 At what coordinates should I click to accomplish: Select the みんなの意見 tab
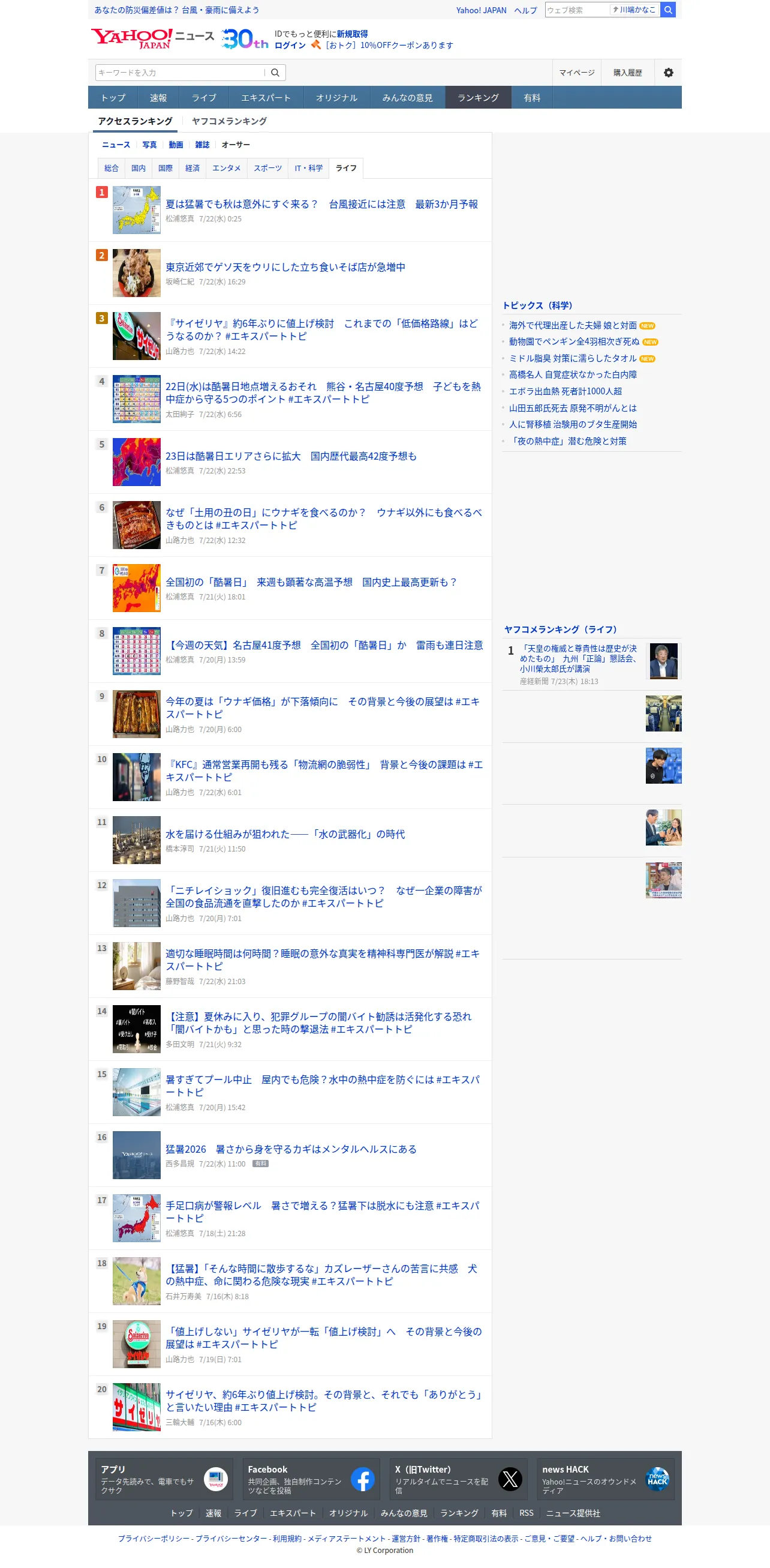tap(407, 97)
